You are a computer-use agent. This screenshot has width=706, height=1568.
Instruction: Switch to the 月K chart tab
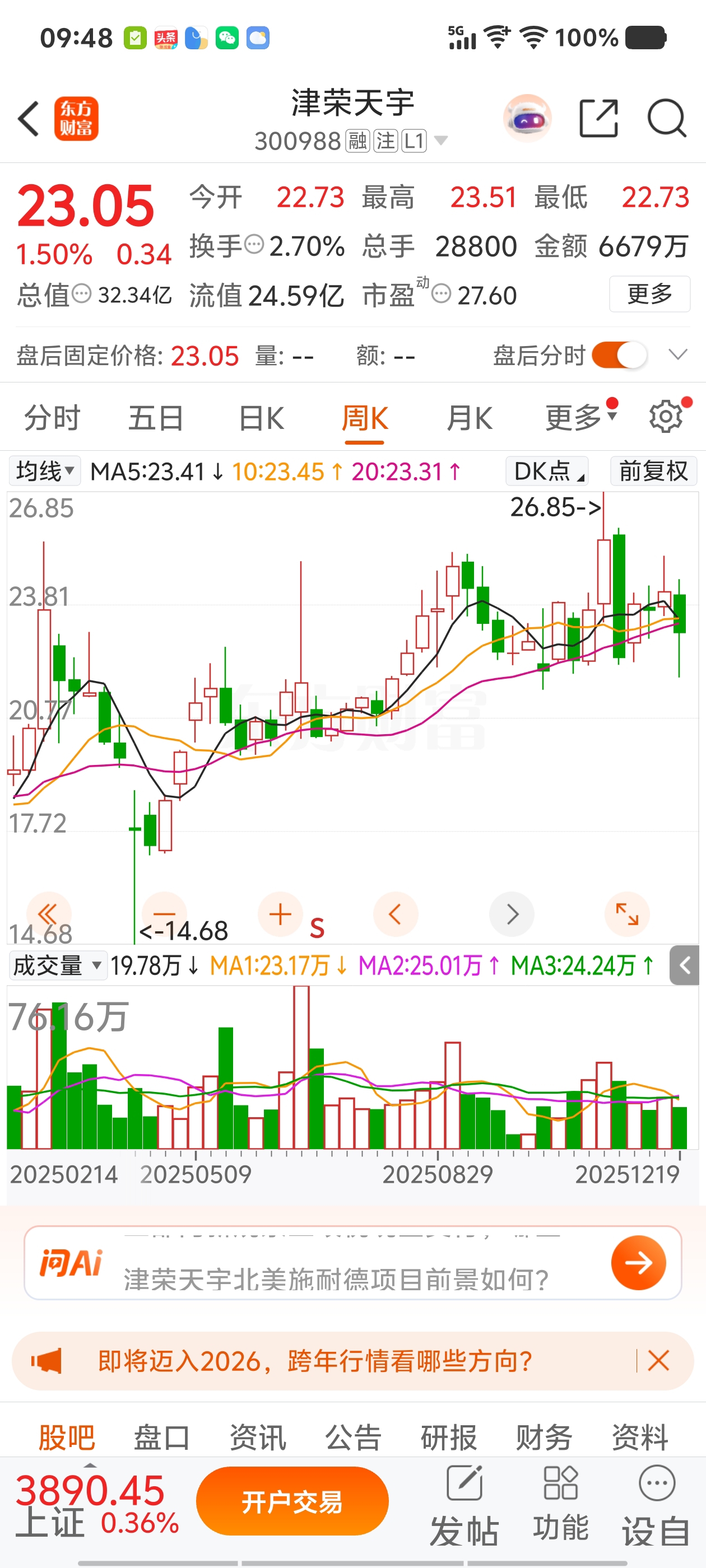click(x=468, y=419)
